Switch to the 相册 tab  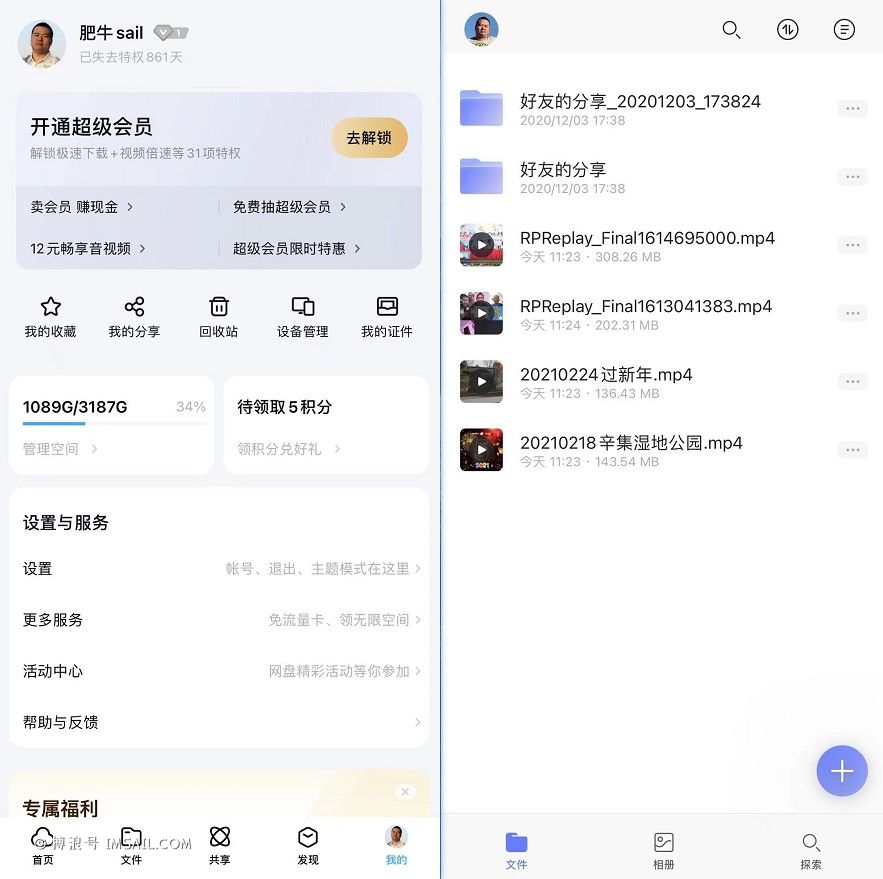(663, 850)
